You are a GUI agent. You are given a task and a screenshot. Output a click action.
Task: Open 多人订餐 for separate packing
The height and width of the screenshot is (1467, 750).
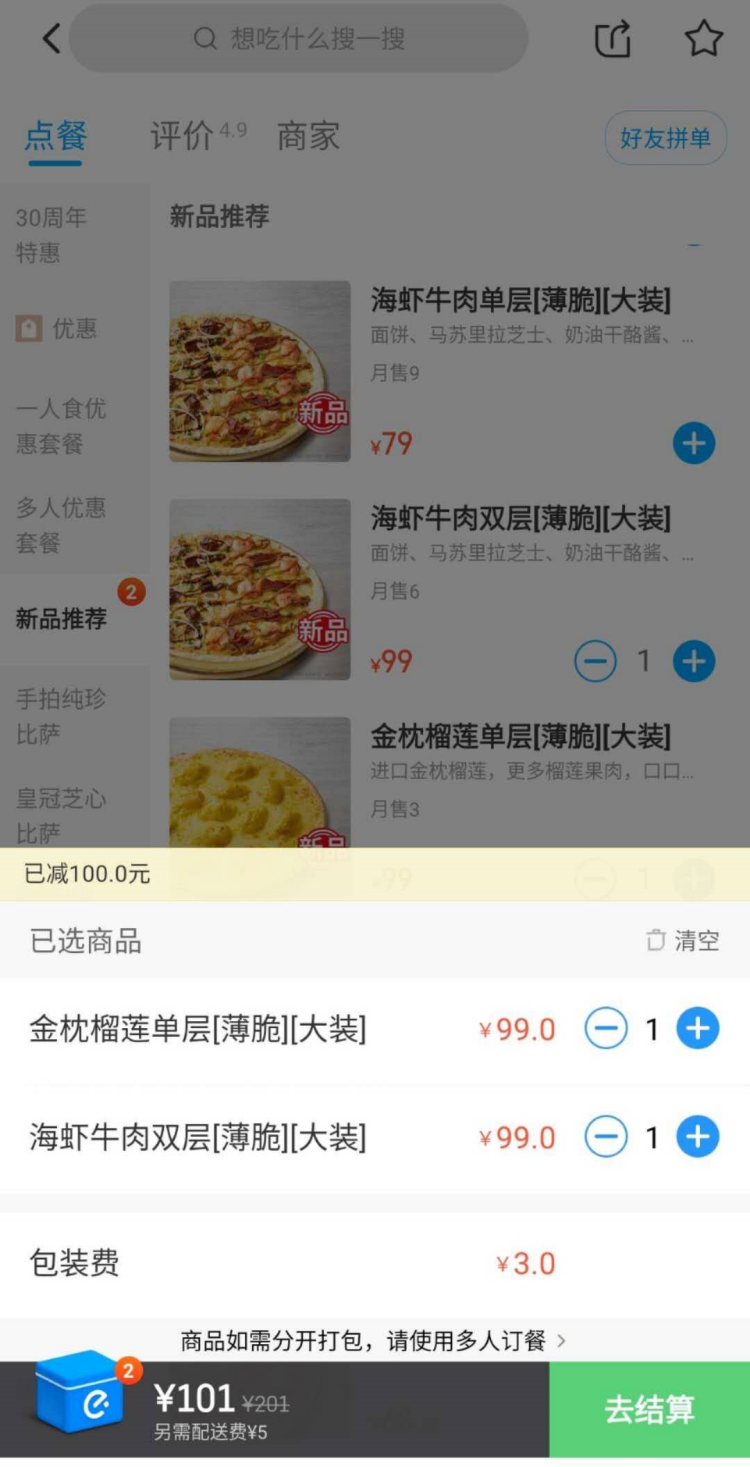click(x=373, y=1340)
